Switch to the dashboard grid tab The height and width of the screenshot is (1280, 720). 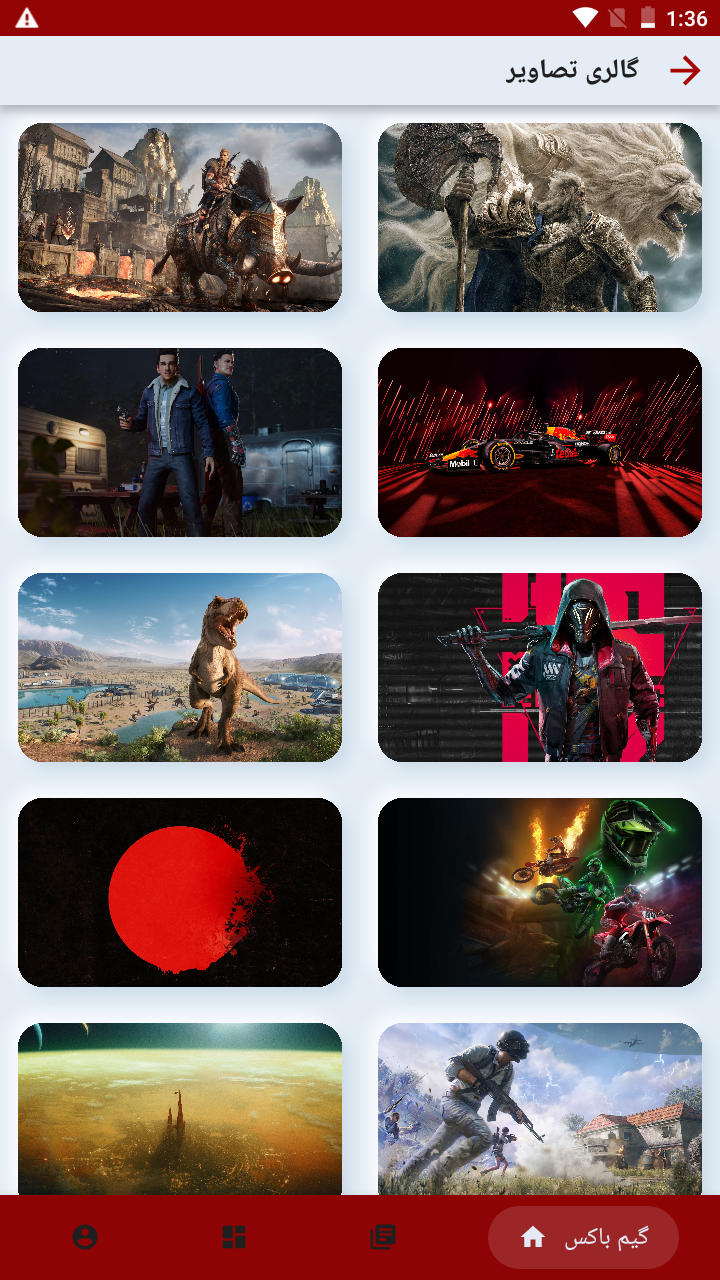pos(234,1237)
